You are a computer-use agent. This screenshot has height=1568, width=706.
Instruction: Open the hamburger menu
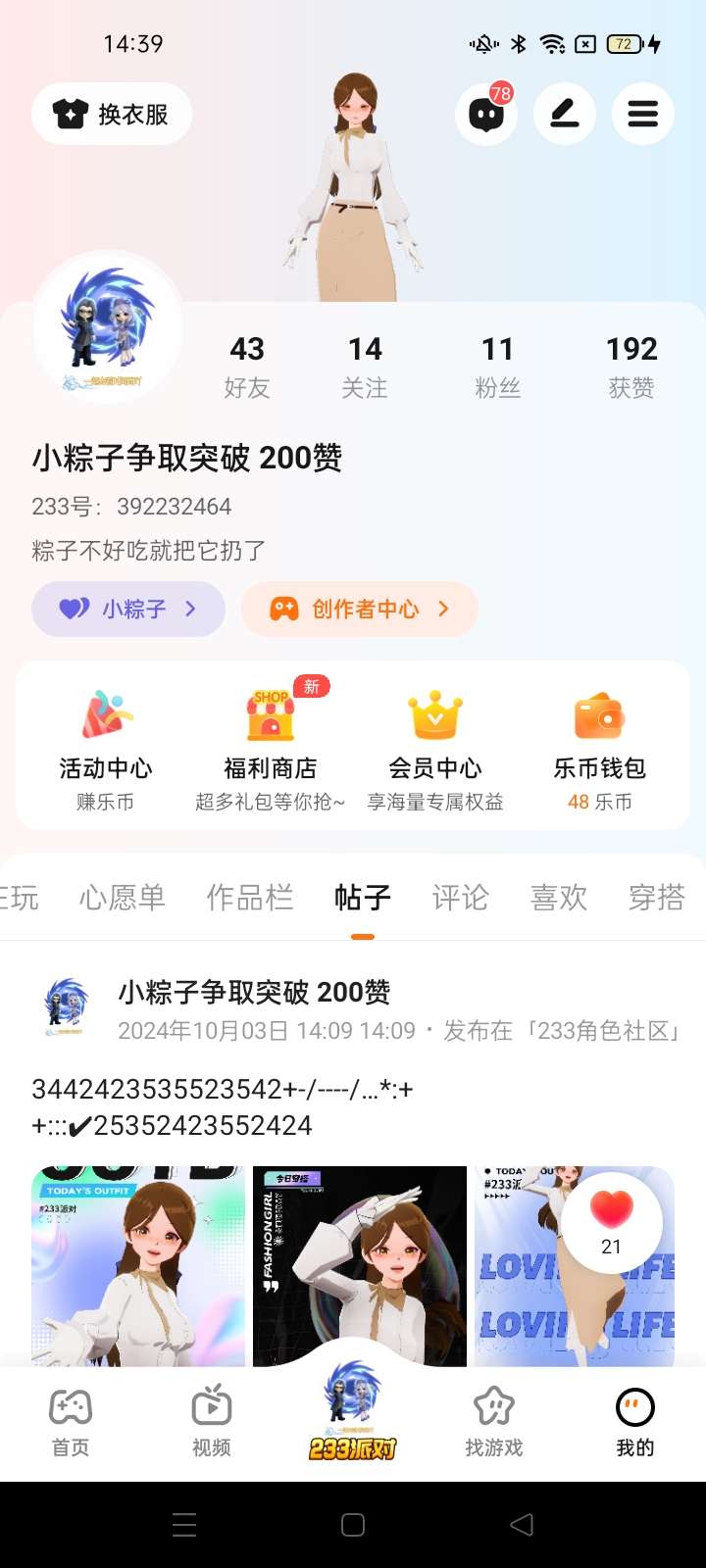[643, 115]
